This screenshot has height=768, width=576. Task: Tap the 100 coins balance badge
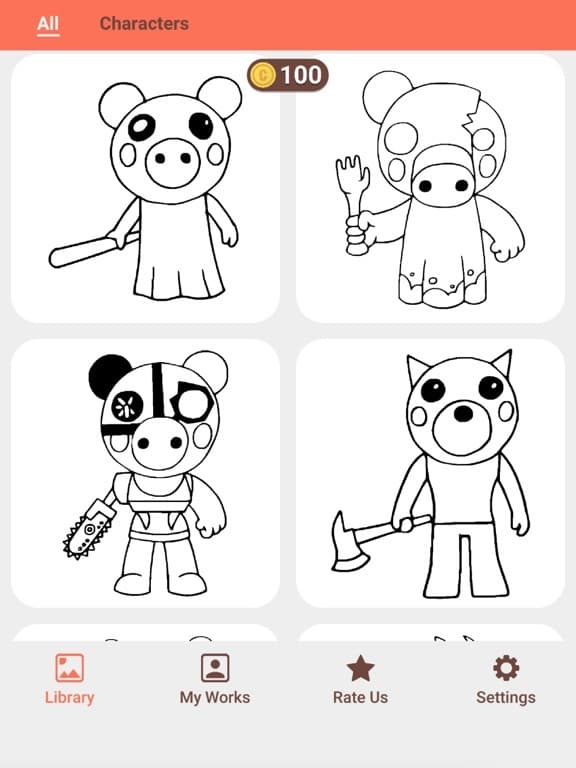pyautogui.click(x=288, y=75)
